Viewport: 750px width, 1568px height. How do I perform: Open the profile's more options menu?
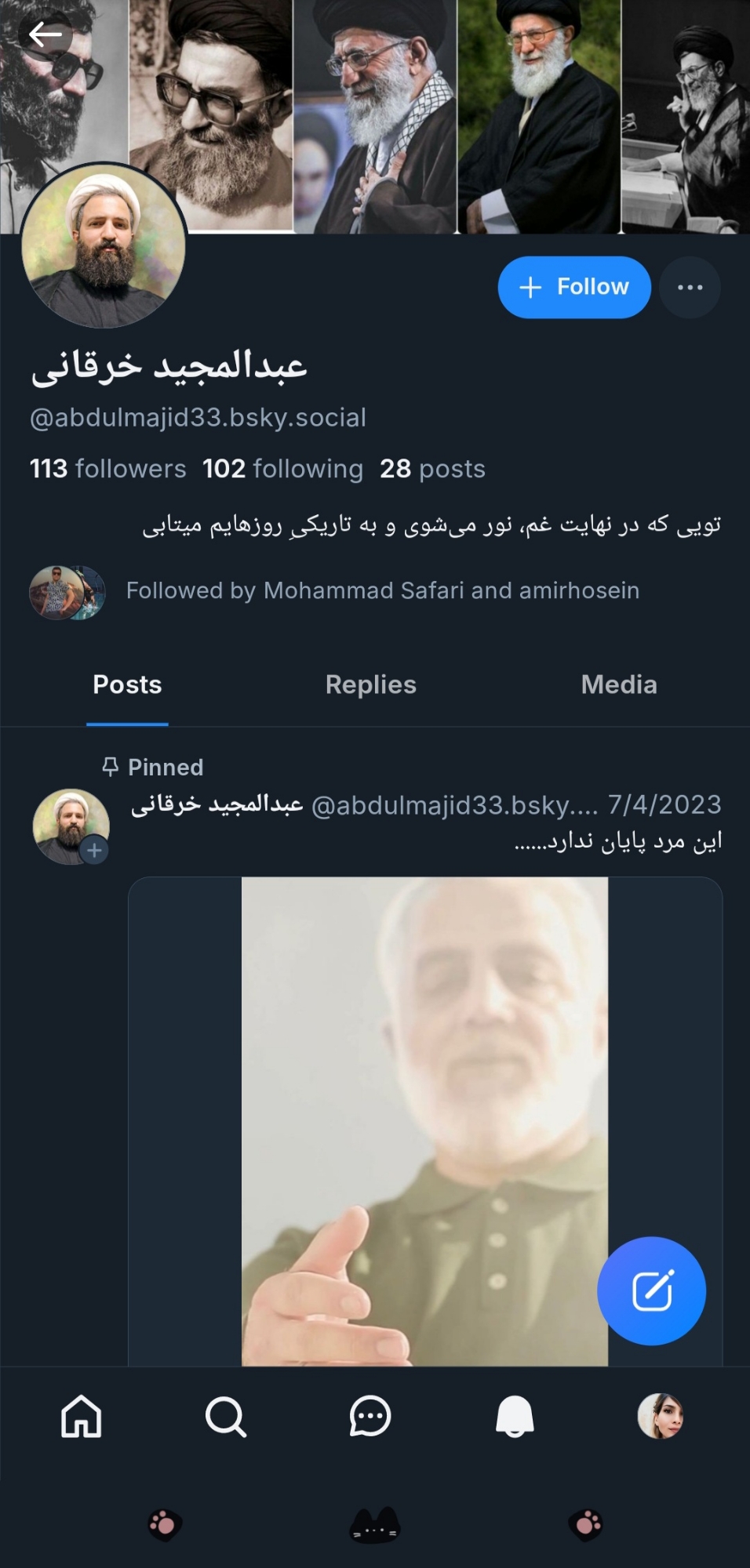[x=690, y=287]
